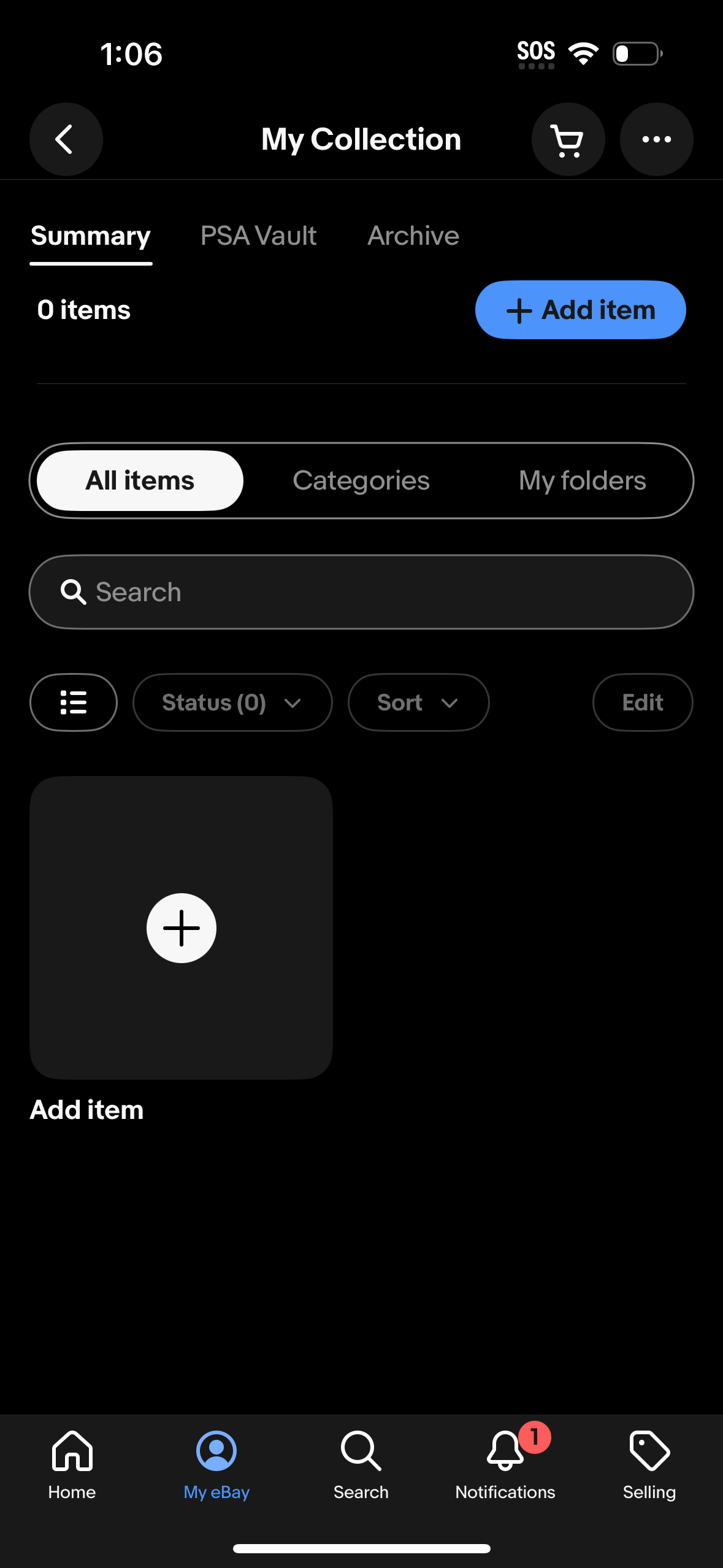Open the more options menu

[656, 139]
